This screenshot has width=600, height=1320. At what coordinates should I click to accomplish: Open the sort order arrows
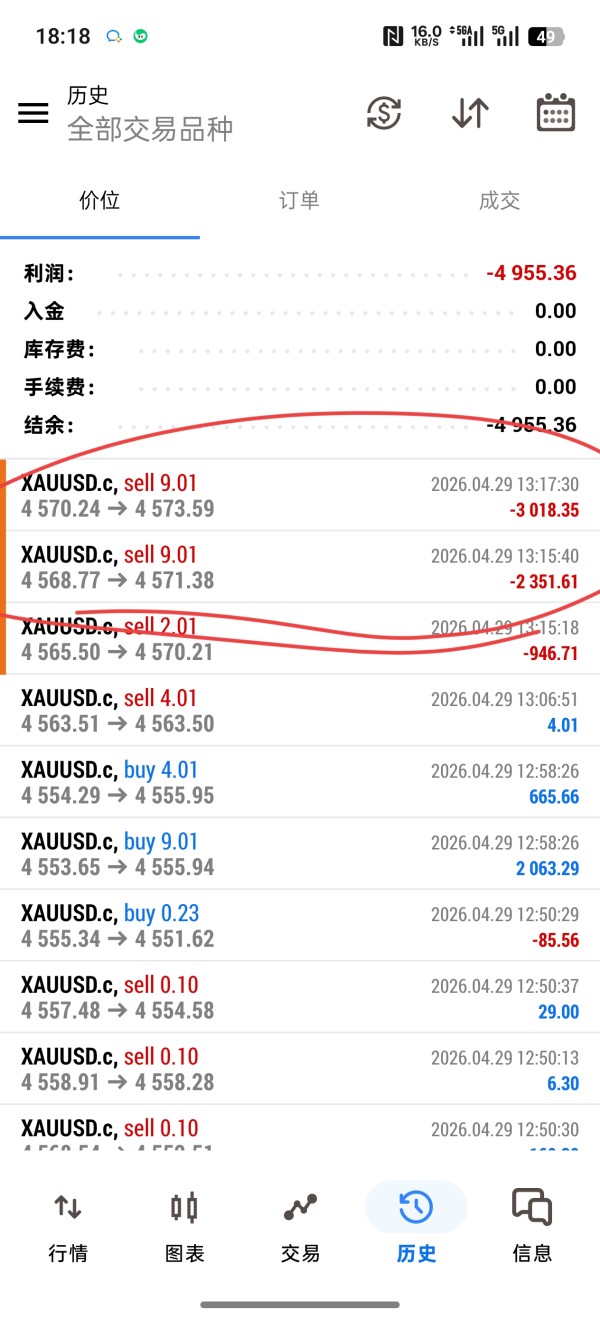click(x=469, y=113)
